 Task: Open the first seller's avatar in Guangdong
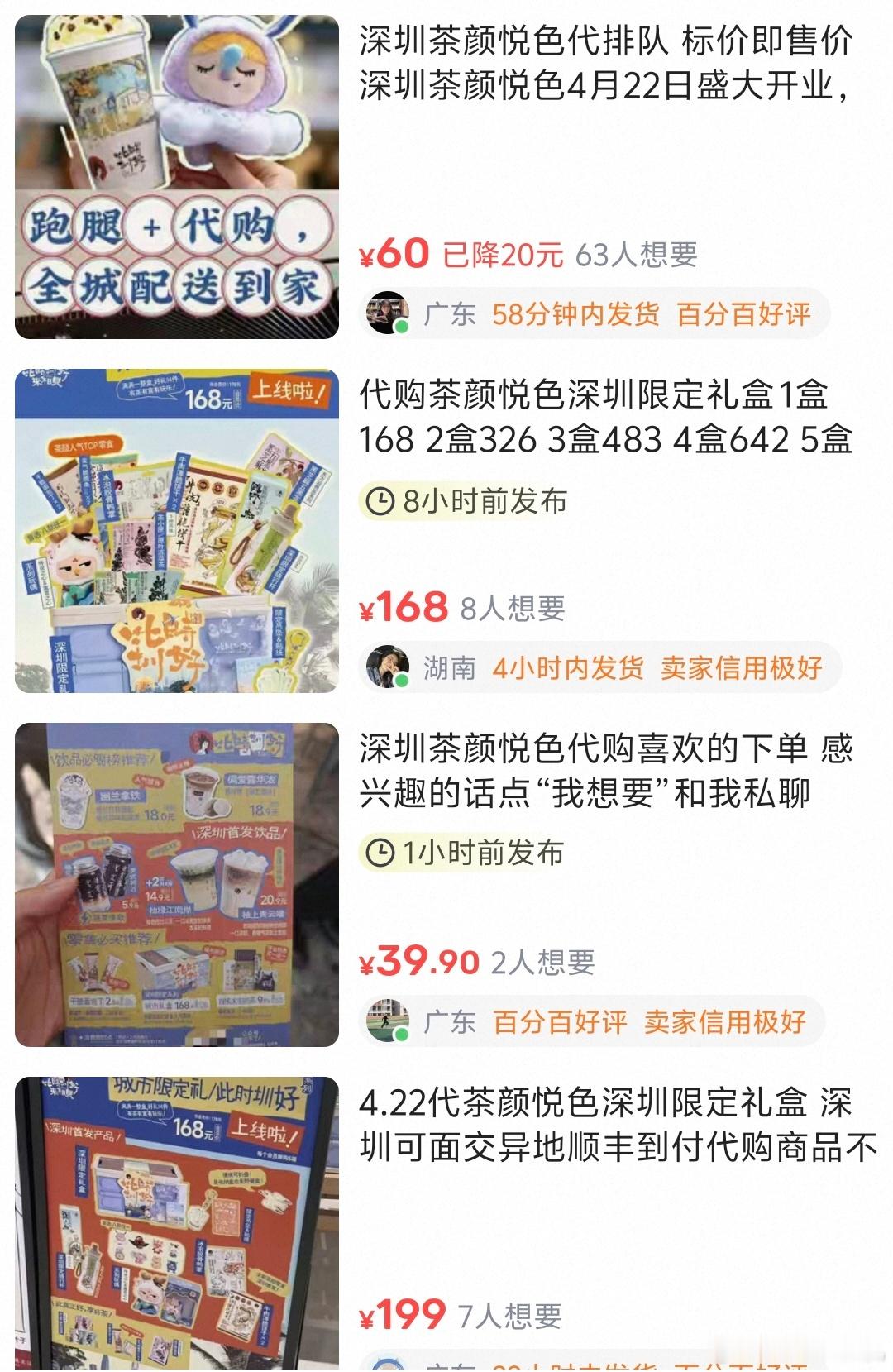(x=387, y=311)
